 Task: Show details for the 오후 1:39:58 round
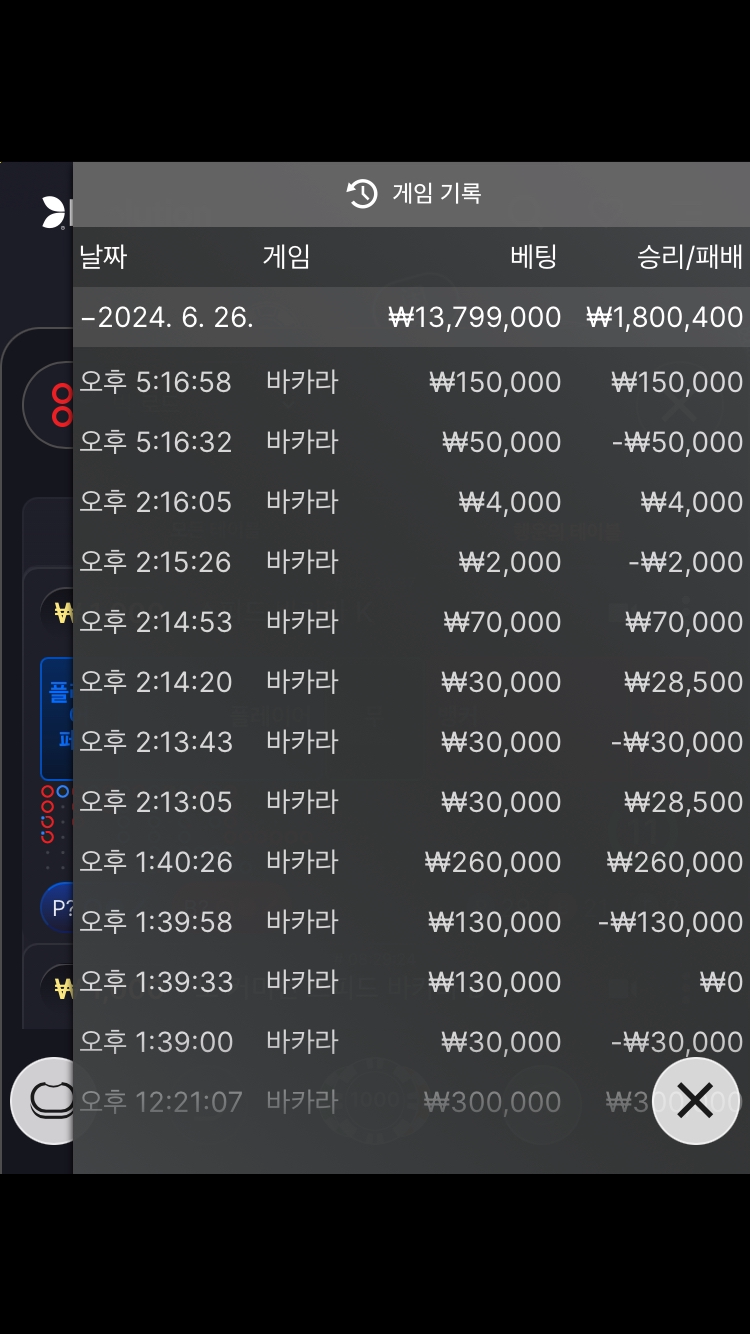(x=411, y=922)
